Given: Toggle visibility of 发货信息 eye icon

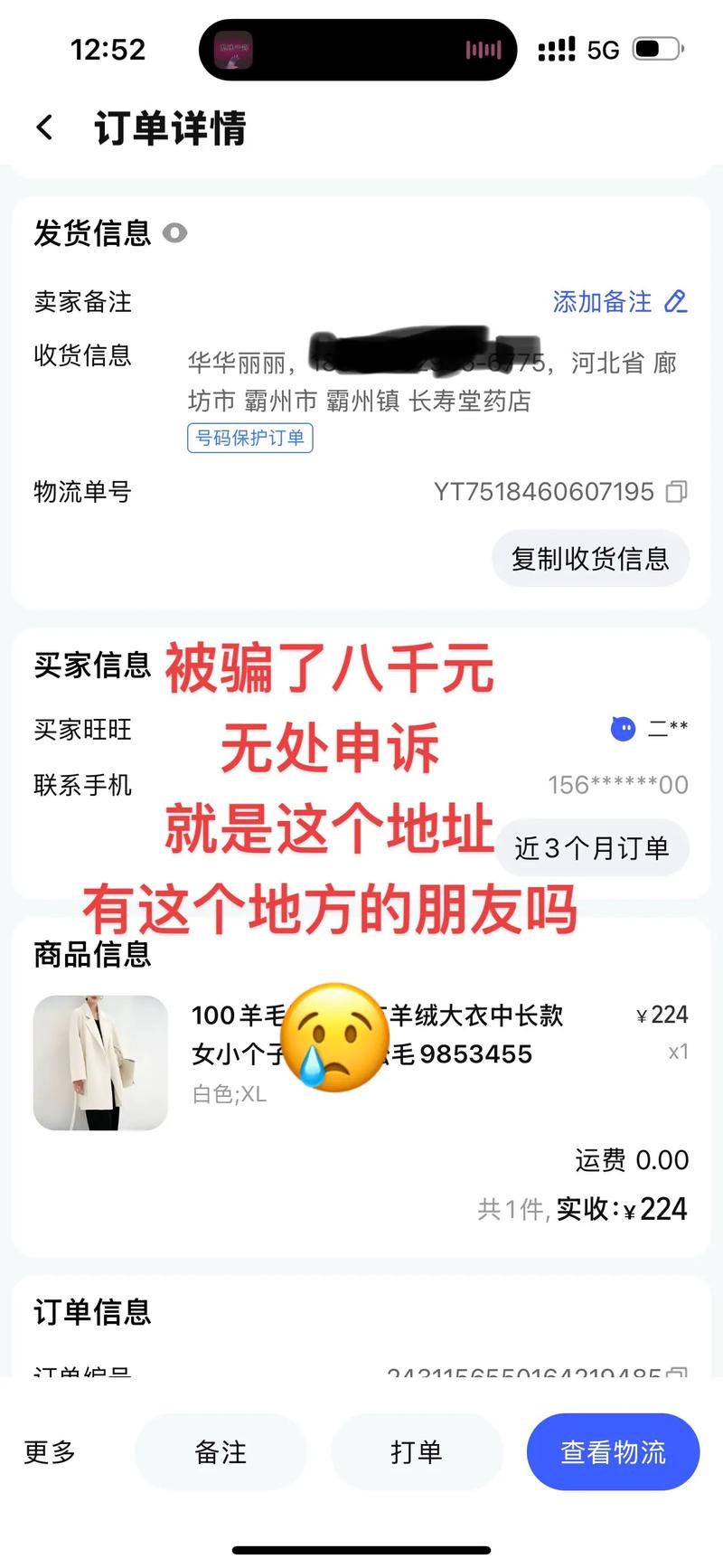Looking at the screenshot, I should tap(174, 233).
